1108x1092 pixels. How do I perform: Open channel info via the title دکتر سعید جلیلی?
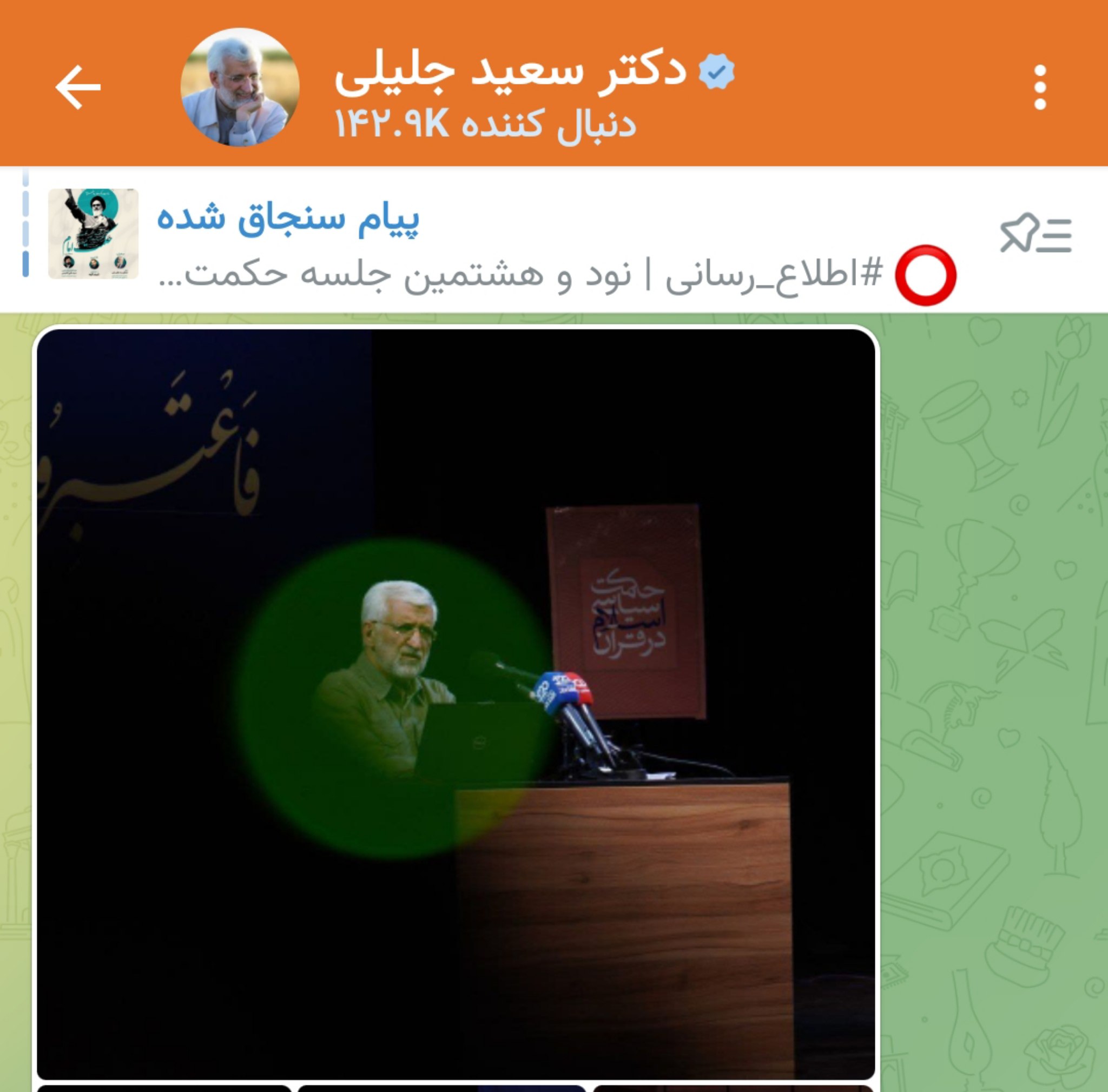pyautogui.click(x=510, y=71)
